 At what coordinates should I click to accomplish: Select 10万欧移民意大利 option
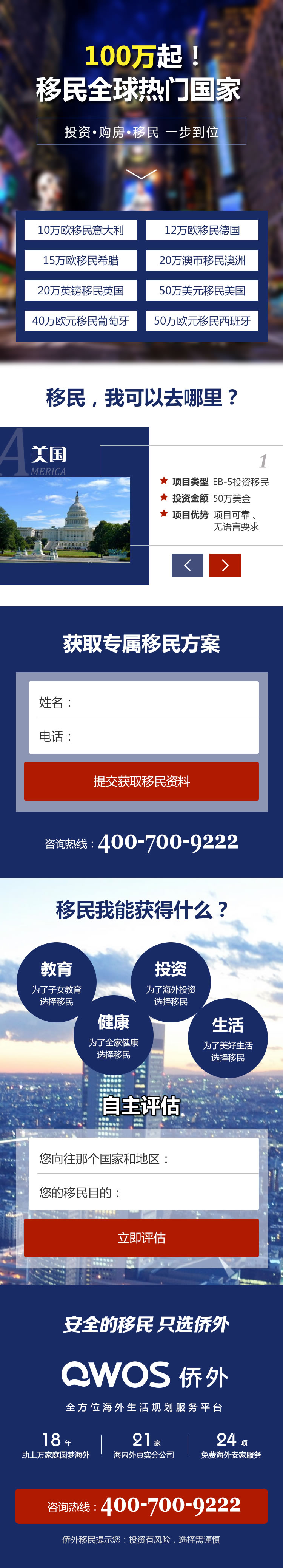tap(80, 230)
